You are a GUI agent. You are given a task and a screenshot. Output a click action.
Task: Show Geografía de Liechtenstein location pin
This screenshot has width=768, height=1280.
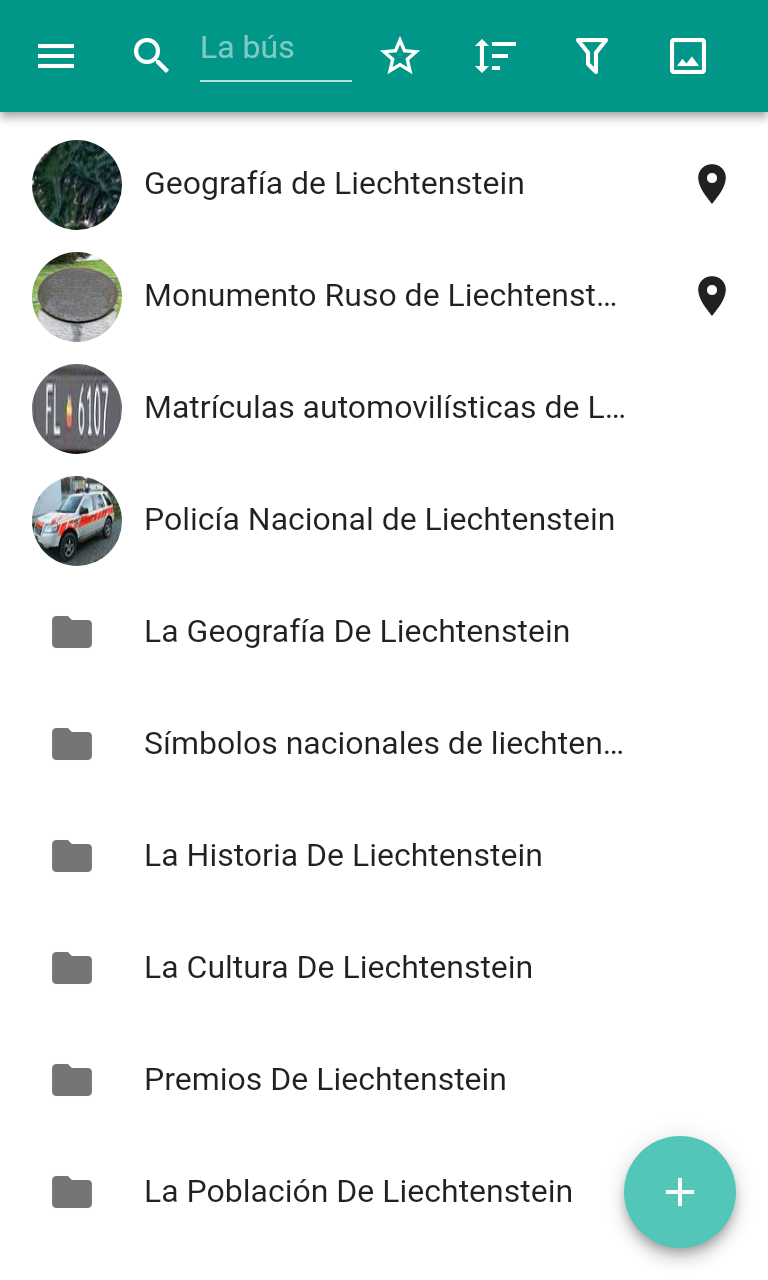(711, 184)
